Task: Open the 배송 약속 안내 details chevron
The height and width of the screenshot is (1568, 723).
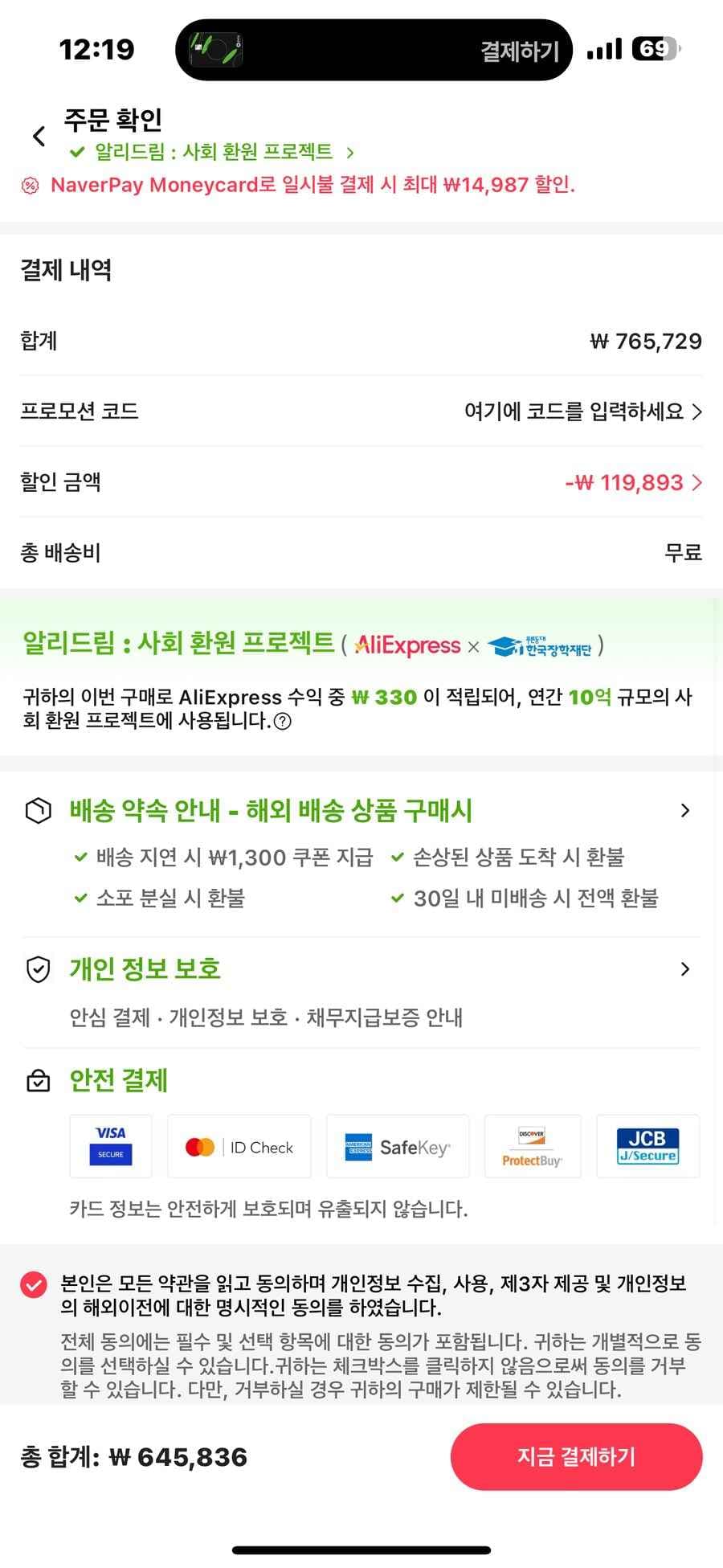Action: tap(684, 812)
